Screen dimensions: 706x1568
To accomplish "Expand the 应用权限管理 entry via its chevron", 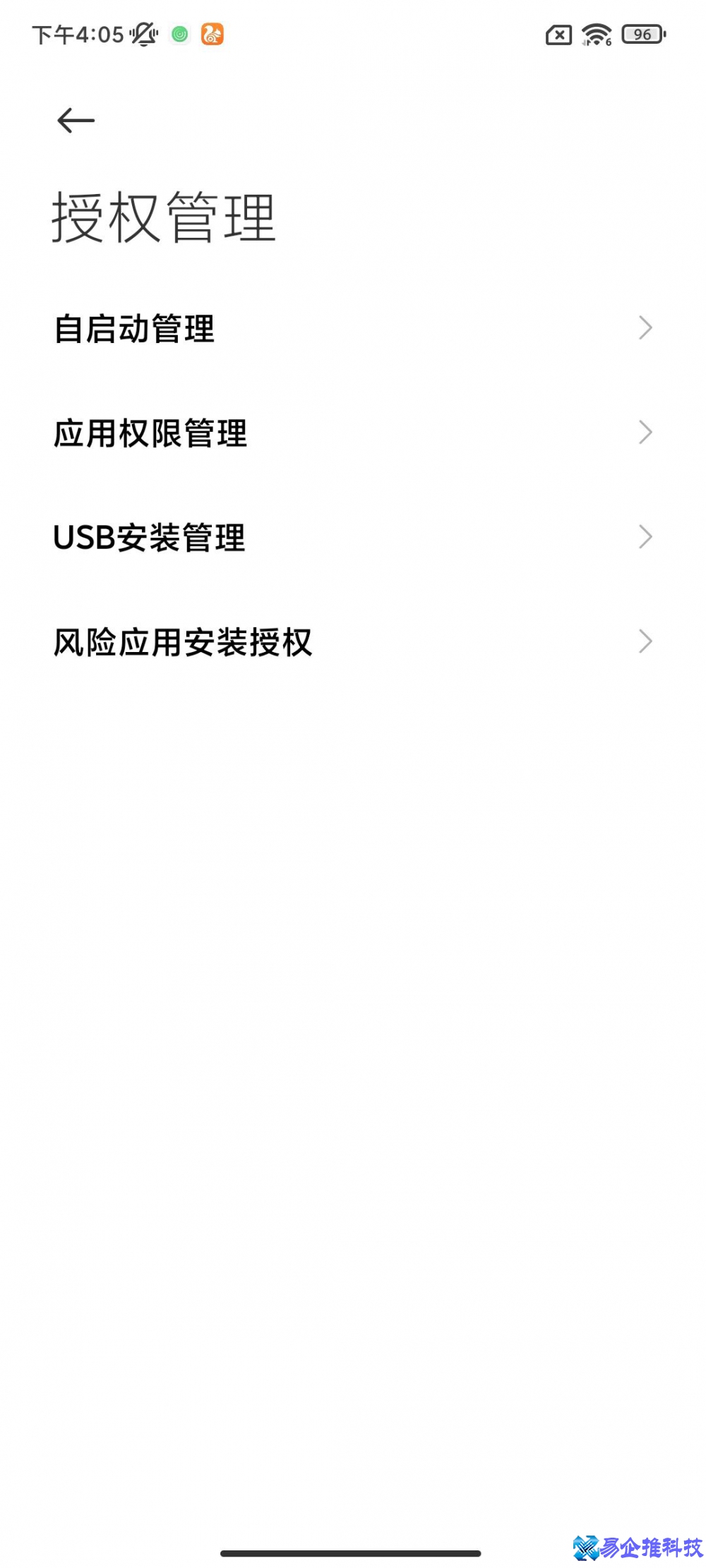I will (645, 432).
